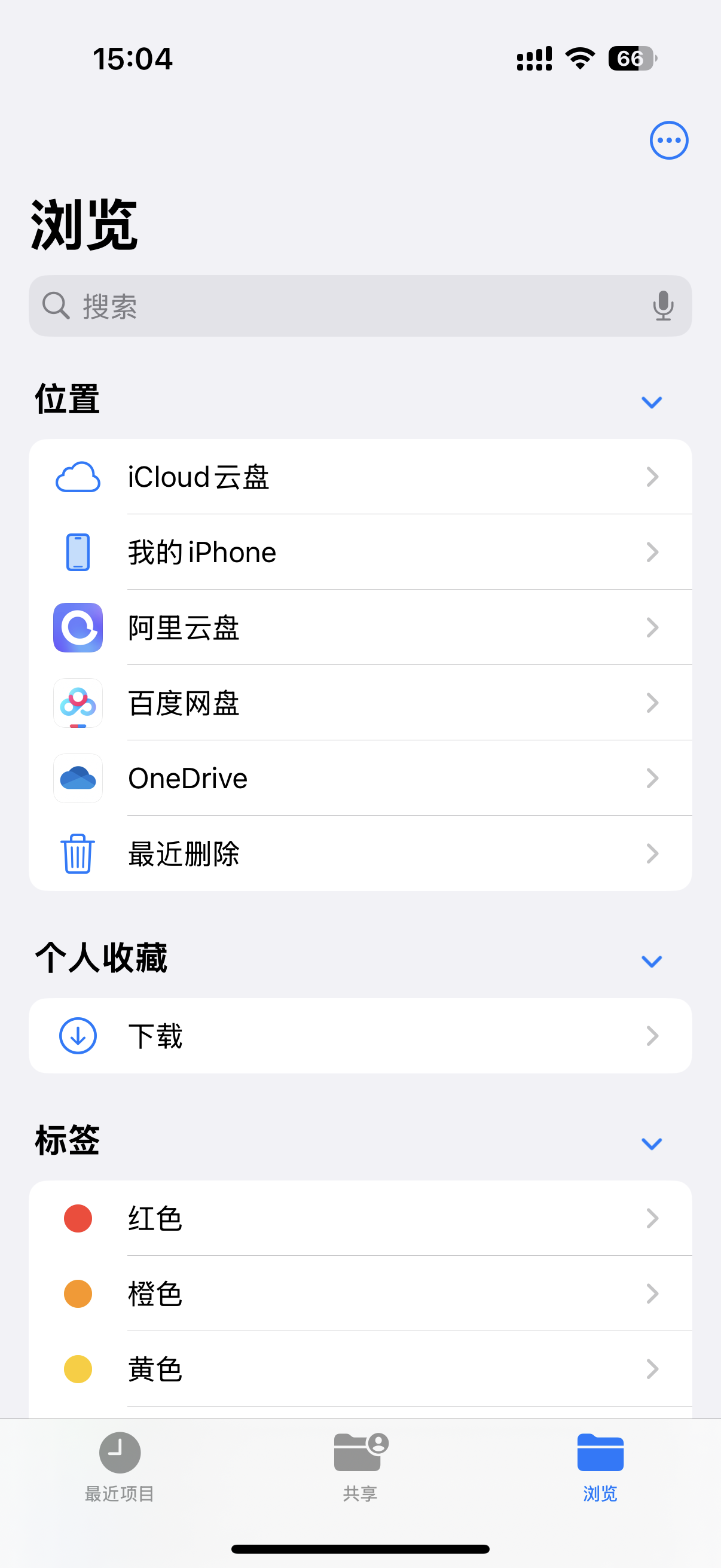Open 阿里云盘
The height and width of the screenshot is (1568, 721).
click(360, 627)
